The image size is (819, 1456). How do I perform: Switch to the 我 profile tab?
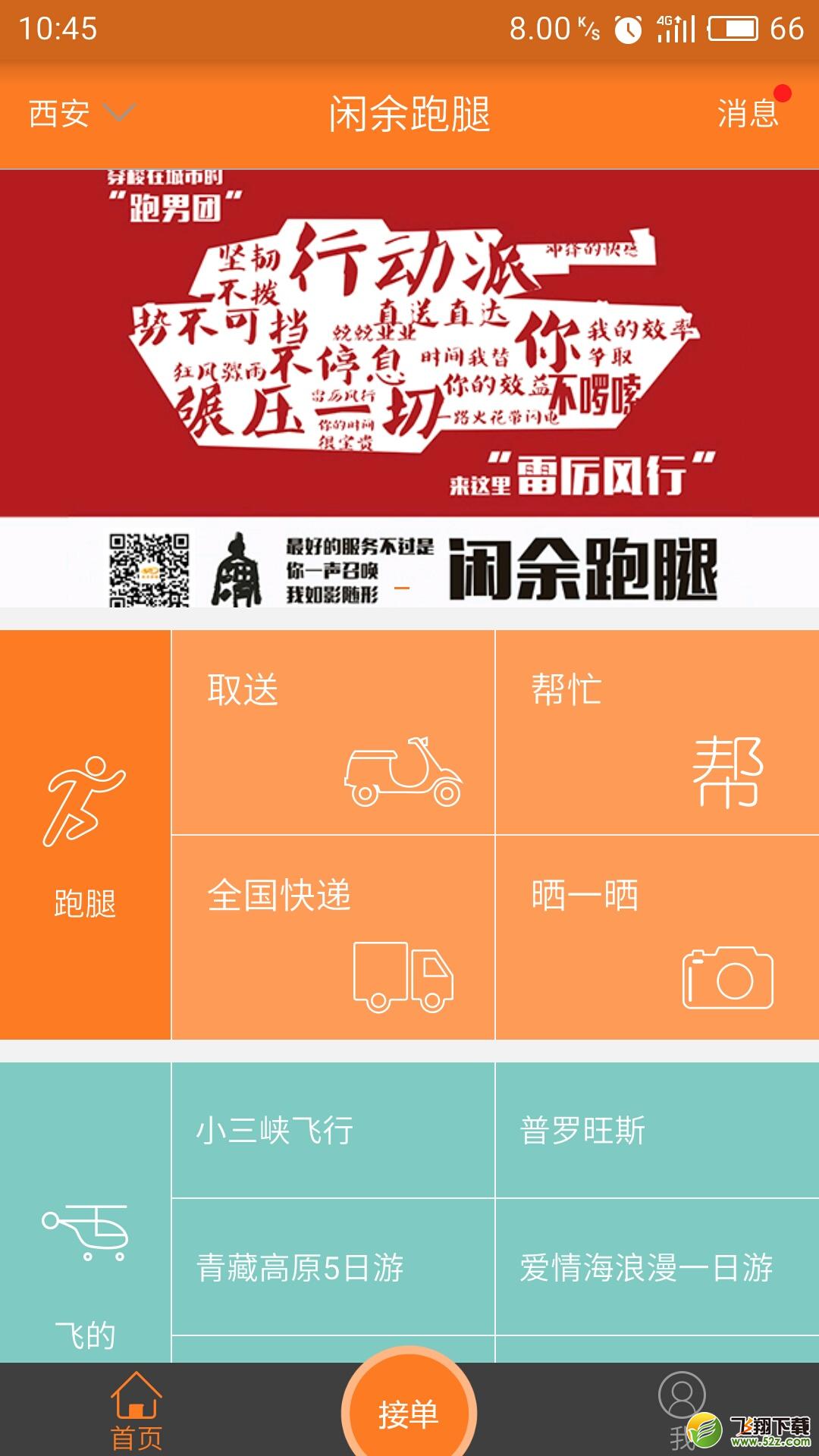pyautogui.click(x=682, y=1410)
